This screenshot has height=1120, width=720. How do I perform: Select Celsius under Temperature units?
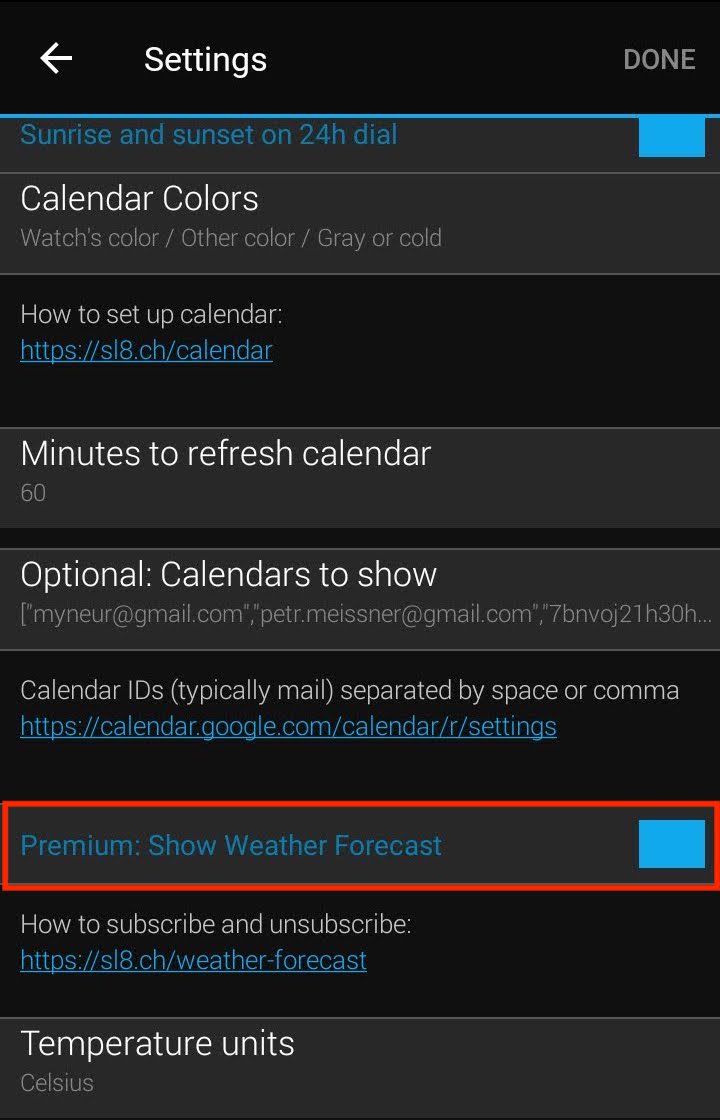point(56,1082)
